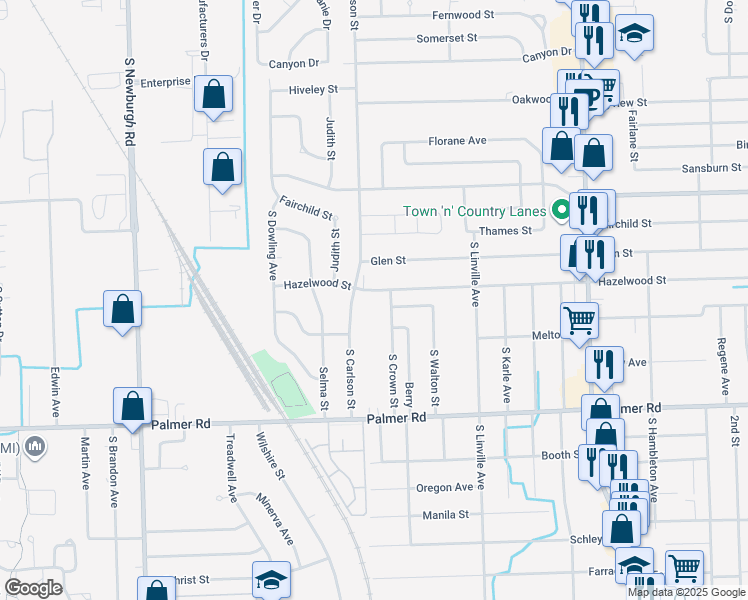Tap the shopping cart marker near Farragut
748x600 pixels.
[684, 568]
